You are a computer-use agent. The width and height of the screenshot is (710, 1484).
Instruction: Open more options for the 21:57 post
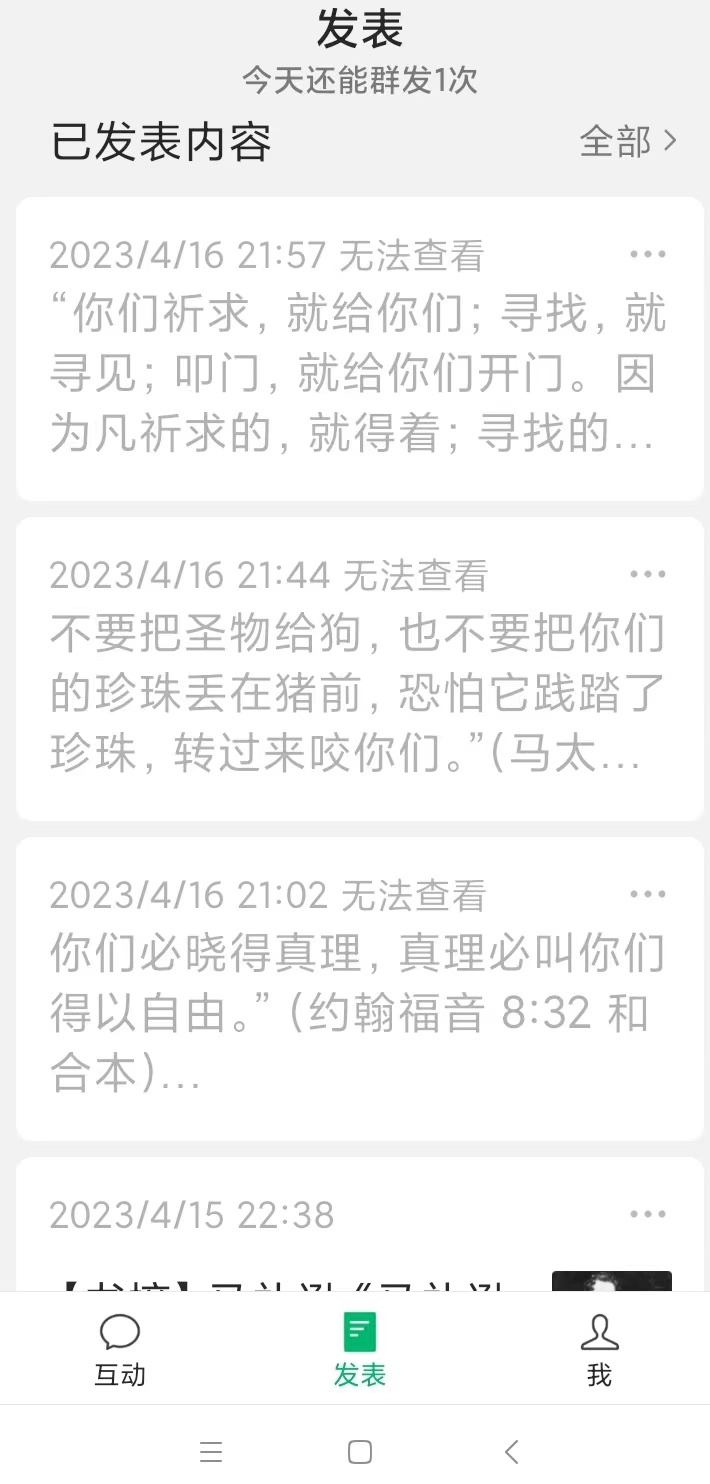[647, 255]
